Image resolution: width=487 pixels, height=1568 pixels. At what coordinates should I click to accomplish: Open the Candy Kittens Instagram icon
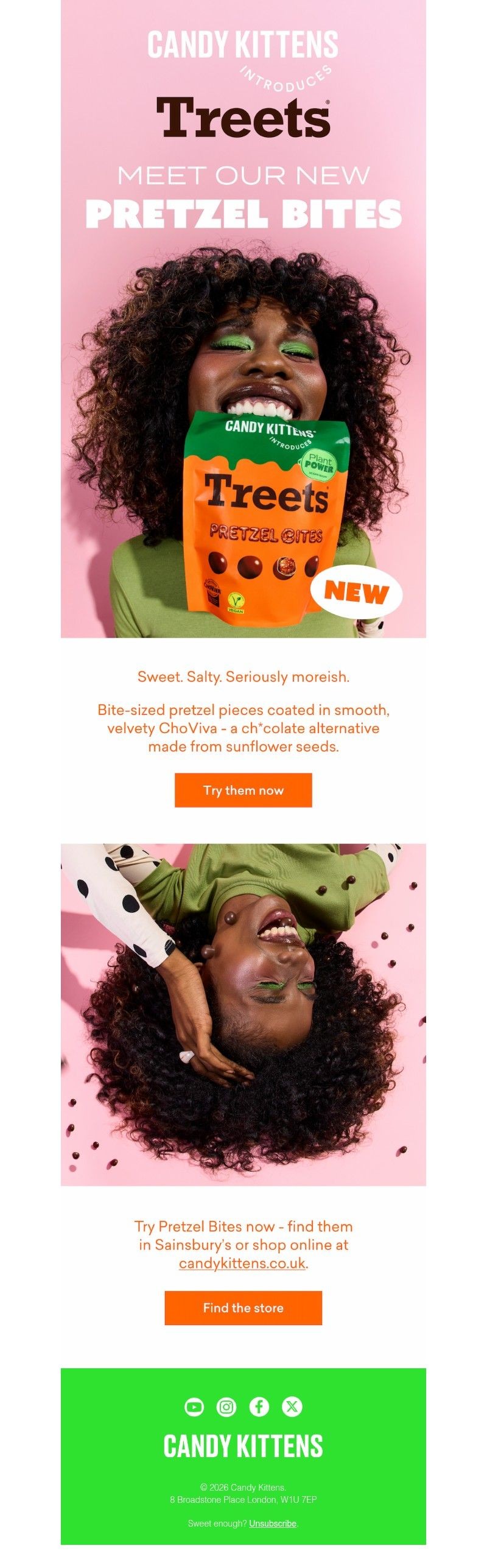(x=226, y=1406)
